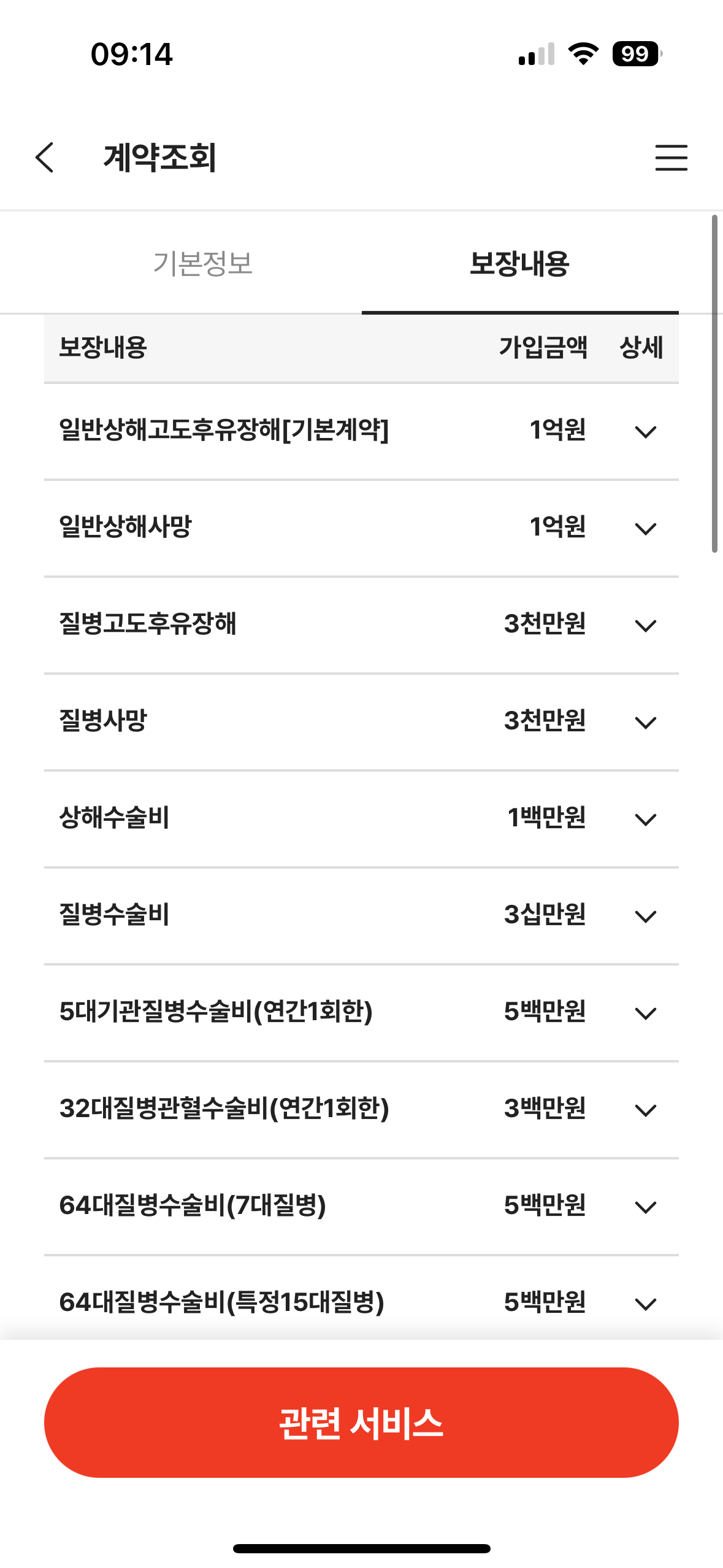Show details of 질병고도후유장해
This screenshot has width=723, height=1568.
646,626
